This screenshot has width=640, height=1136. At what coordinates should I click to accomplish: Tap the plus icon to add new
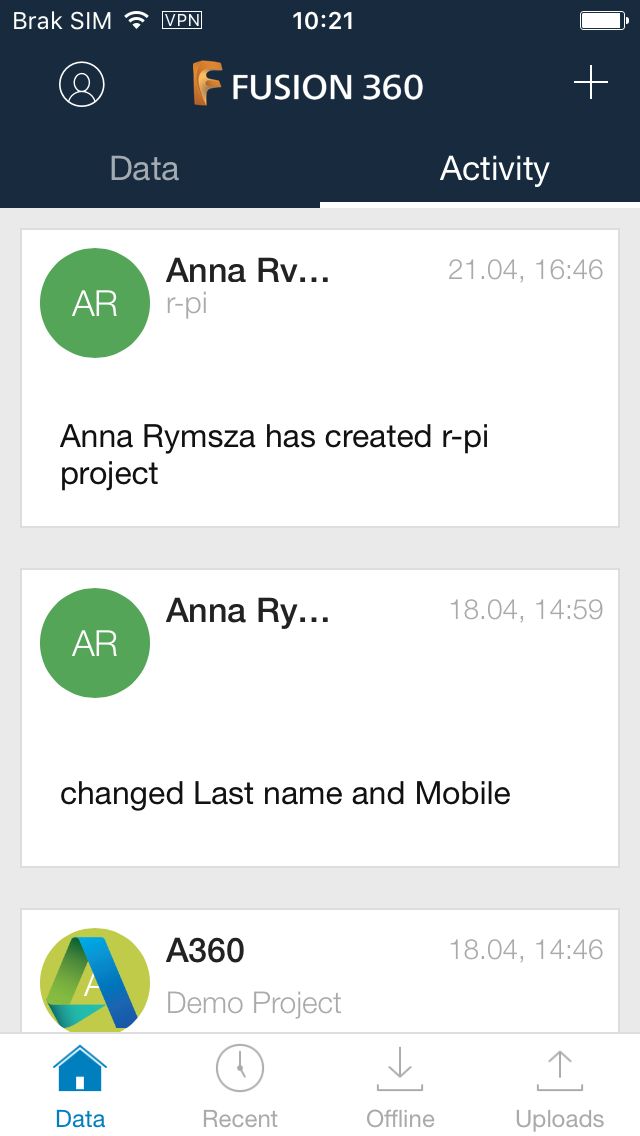591,83
